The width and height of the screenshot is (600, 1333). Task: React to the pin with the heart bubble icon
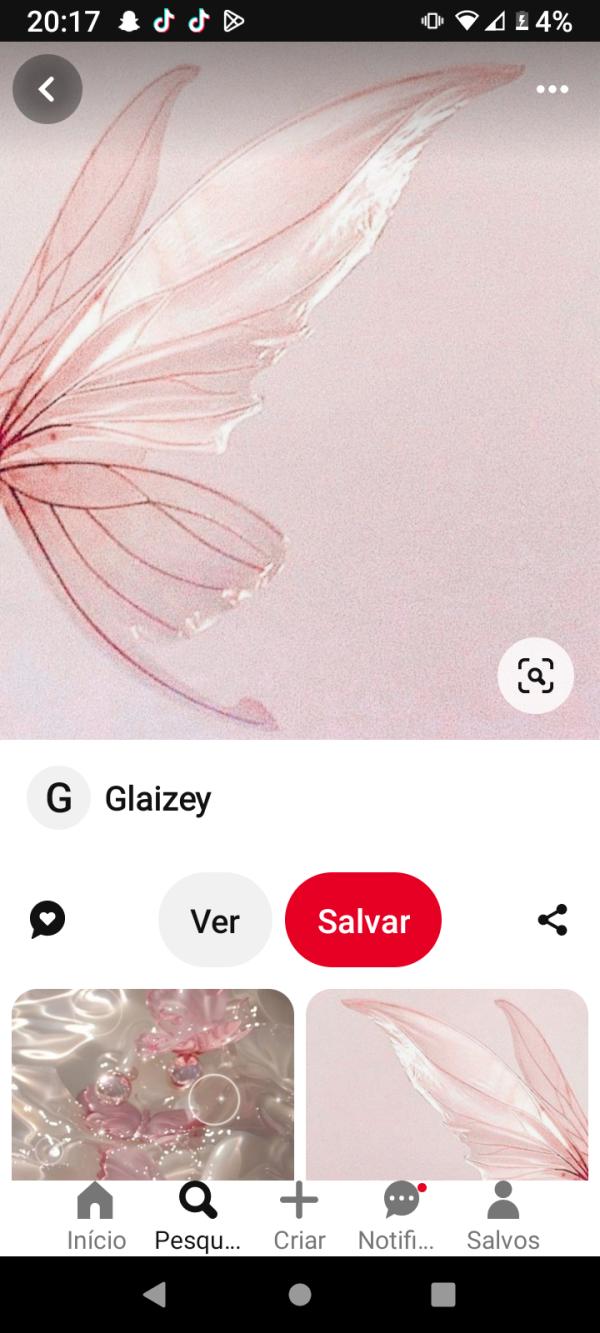47,919
